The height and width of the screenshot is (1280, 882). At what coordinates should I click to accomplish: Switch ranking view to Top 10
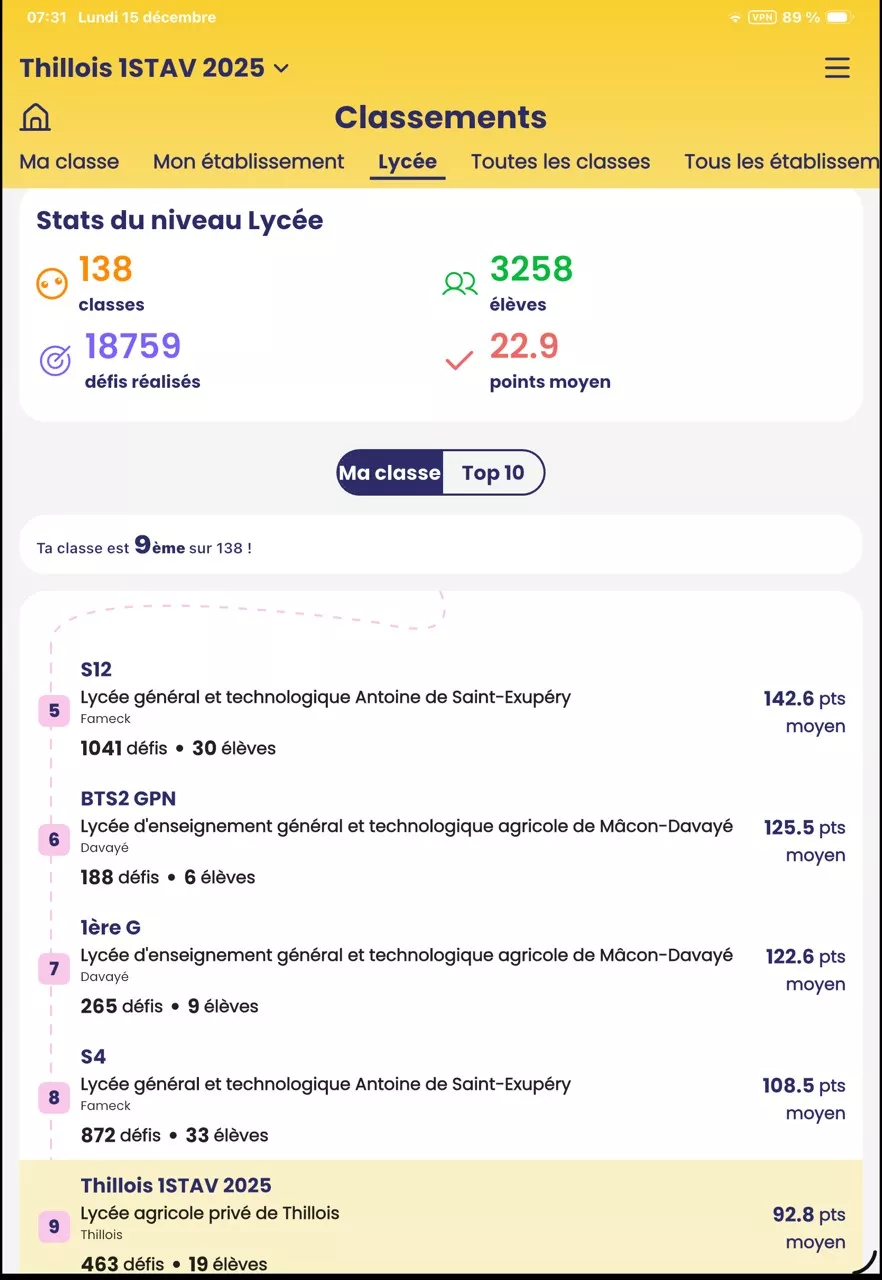tap(493, 473)
